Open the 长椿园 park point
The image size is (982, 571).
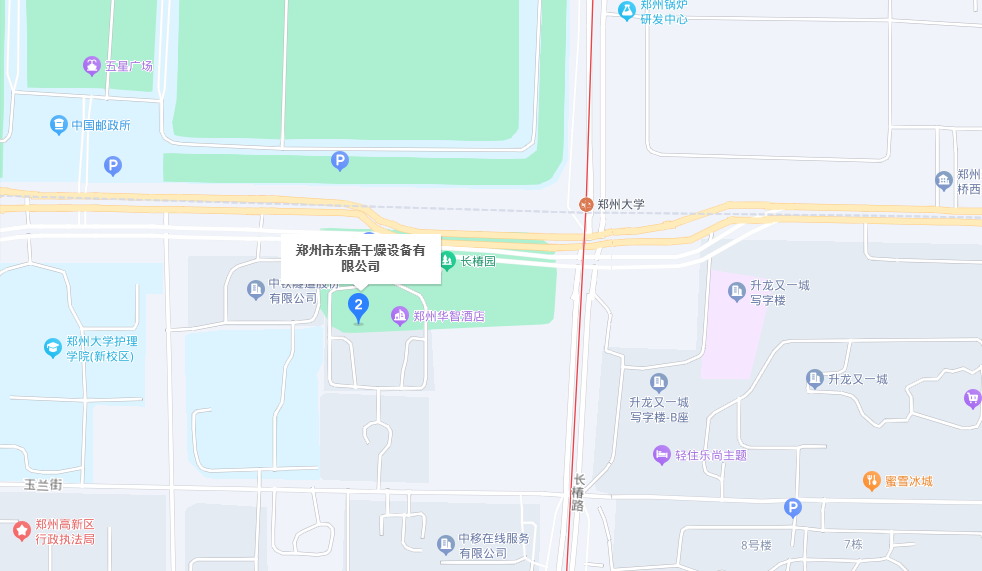447,261
